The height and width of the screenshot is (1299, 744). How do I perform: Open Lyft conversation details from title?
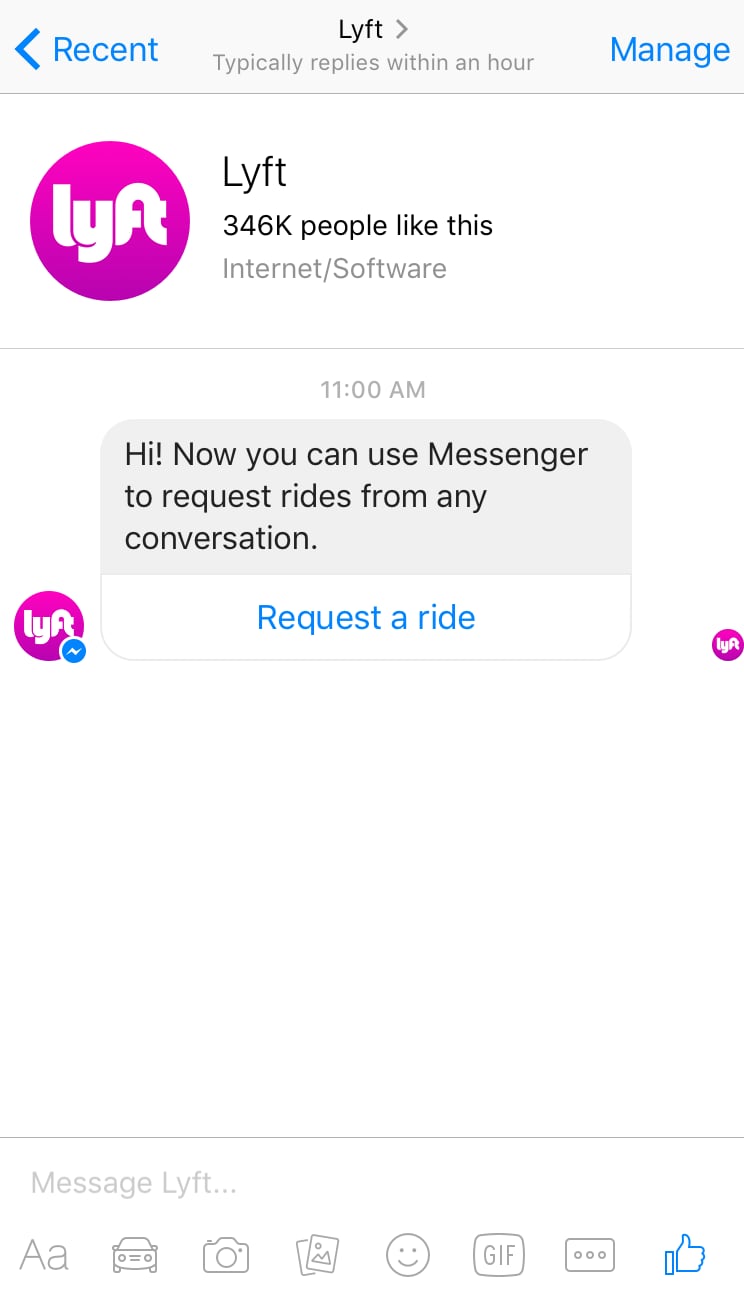click(x=373, y=30)
